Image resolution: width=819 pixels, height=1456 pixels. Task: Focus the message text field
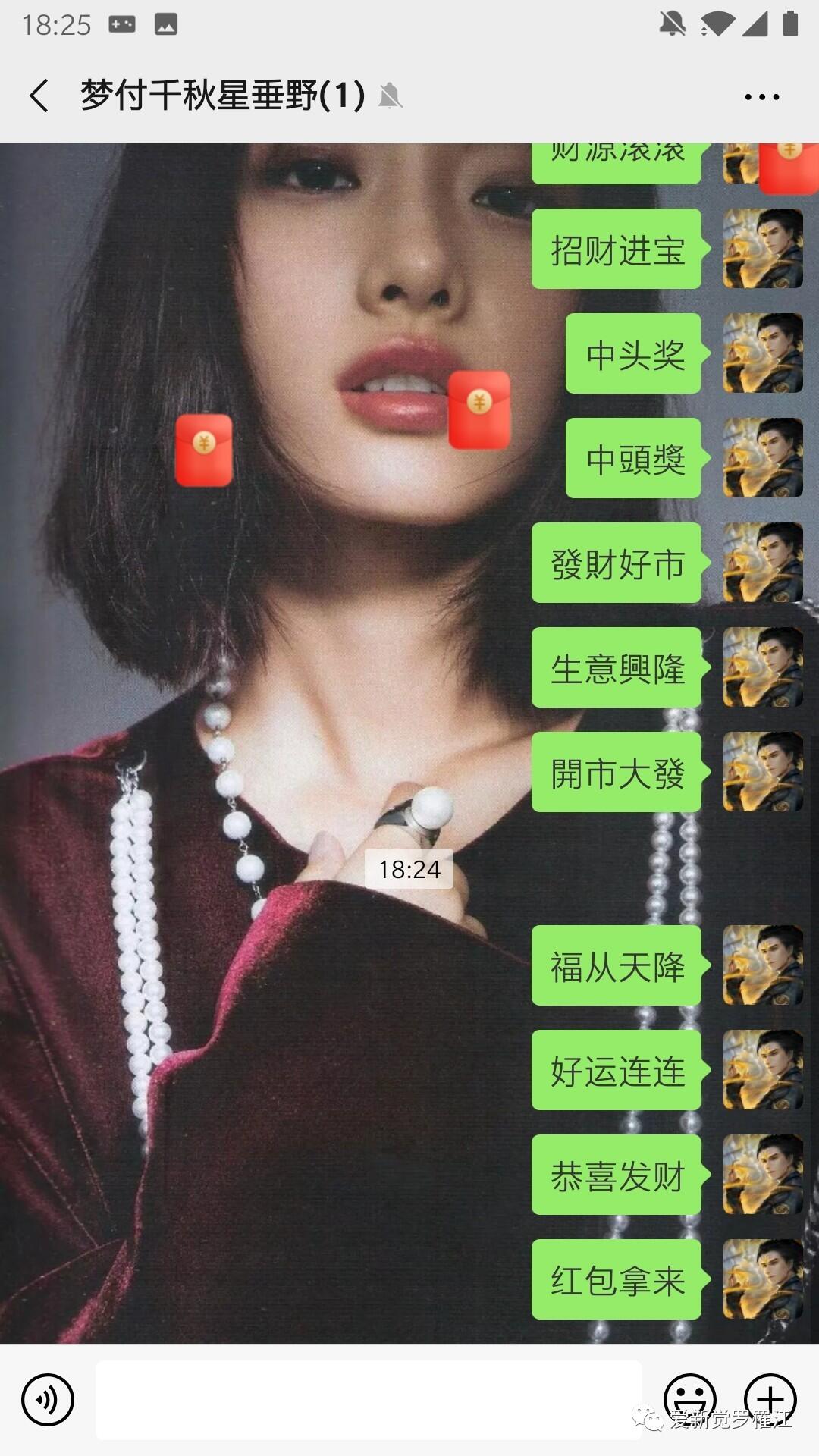click(369, 1399)
